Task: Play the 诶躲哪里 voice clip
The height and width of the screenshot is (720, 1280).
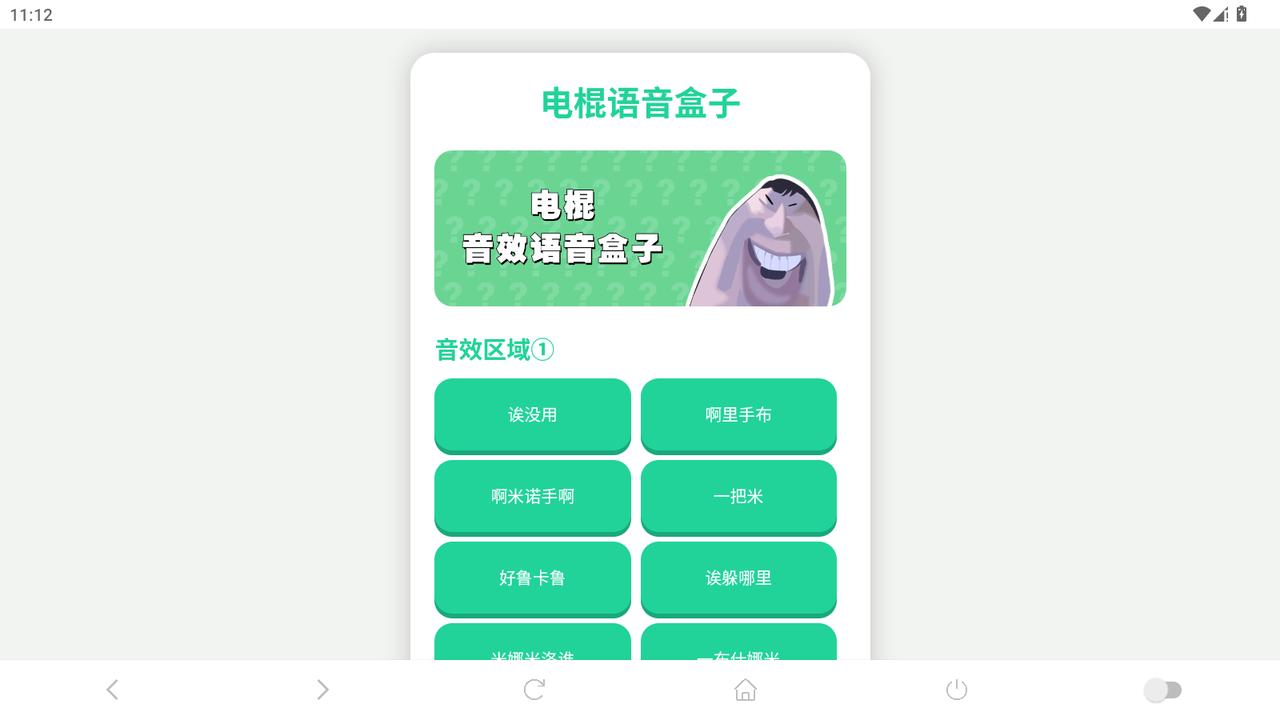Action: [x=738, y=578]
